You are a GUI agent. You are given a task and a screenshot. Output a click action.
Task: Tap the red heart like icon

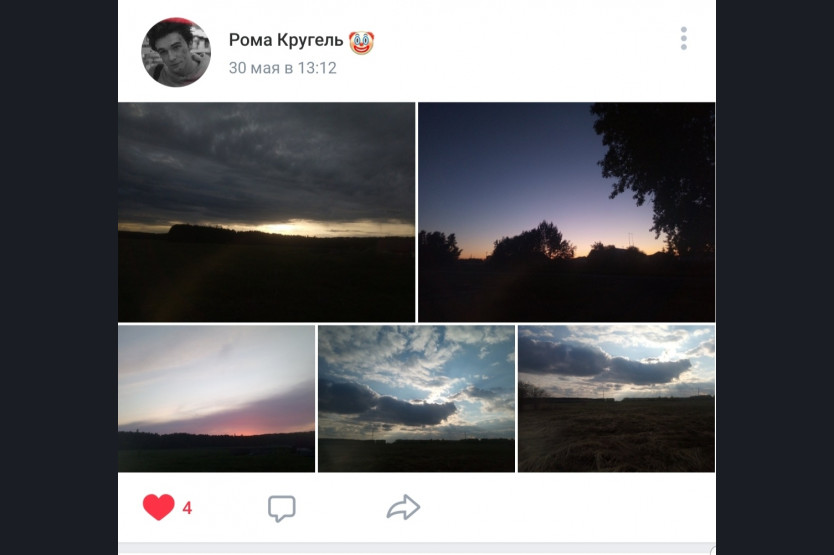[158, 508]
